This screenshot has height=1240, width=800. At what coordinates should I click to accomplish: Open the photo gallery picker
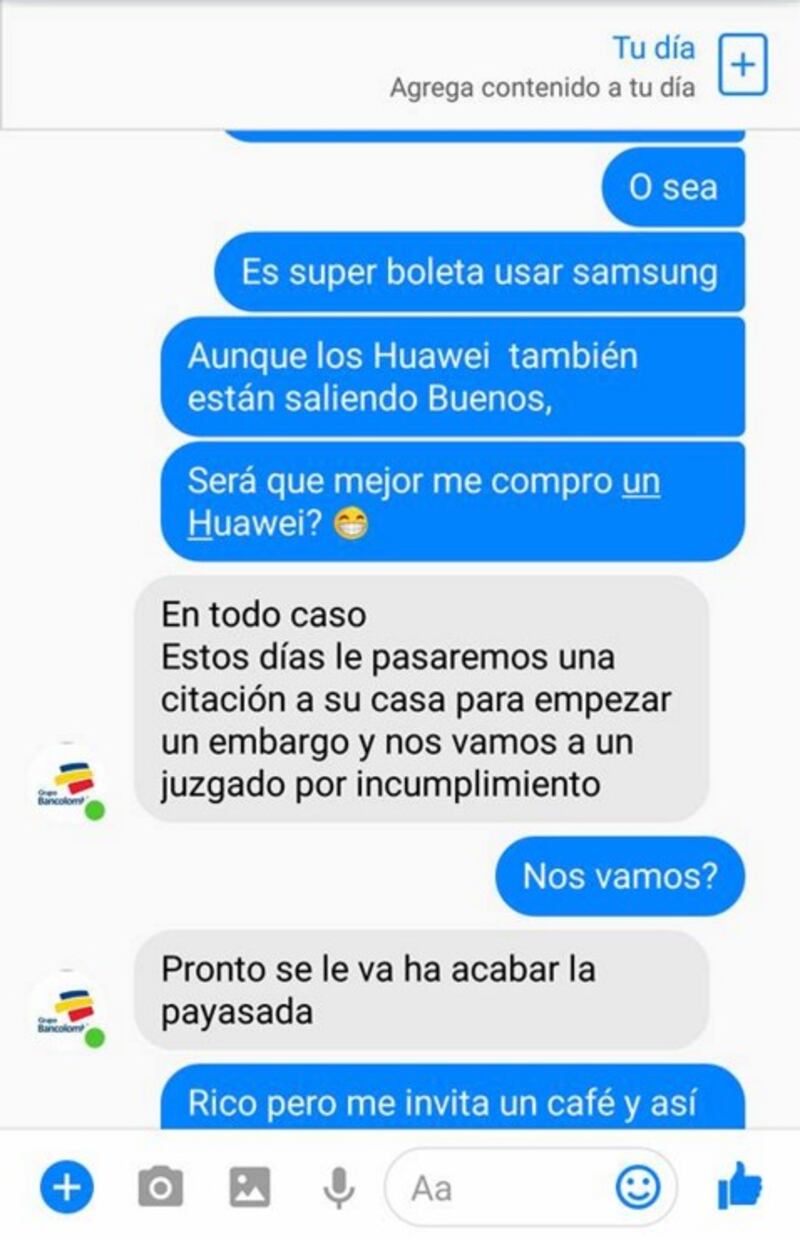249,1188
